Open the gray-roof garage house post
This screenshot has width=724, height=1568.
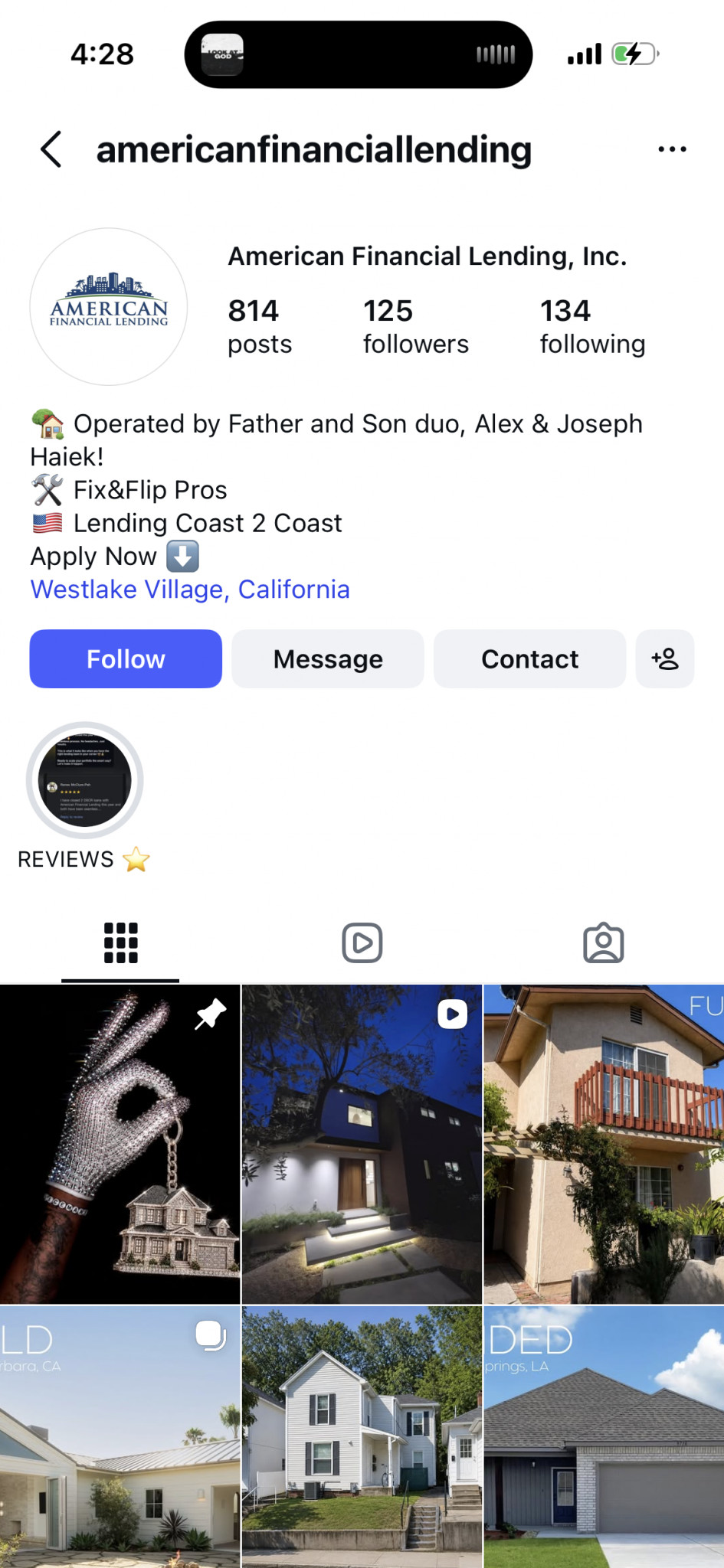click(604, 1437)
